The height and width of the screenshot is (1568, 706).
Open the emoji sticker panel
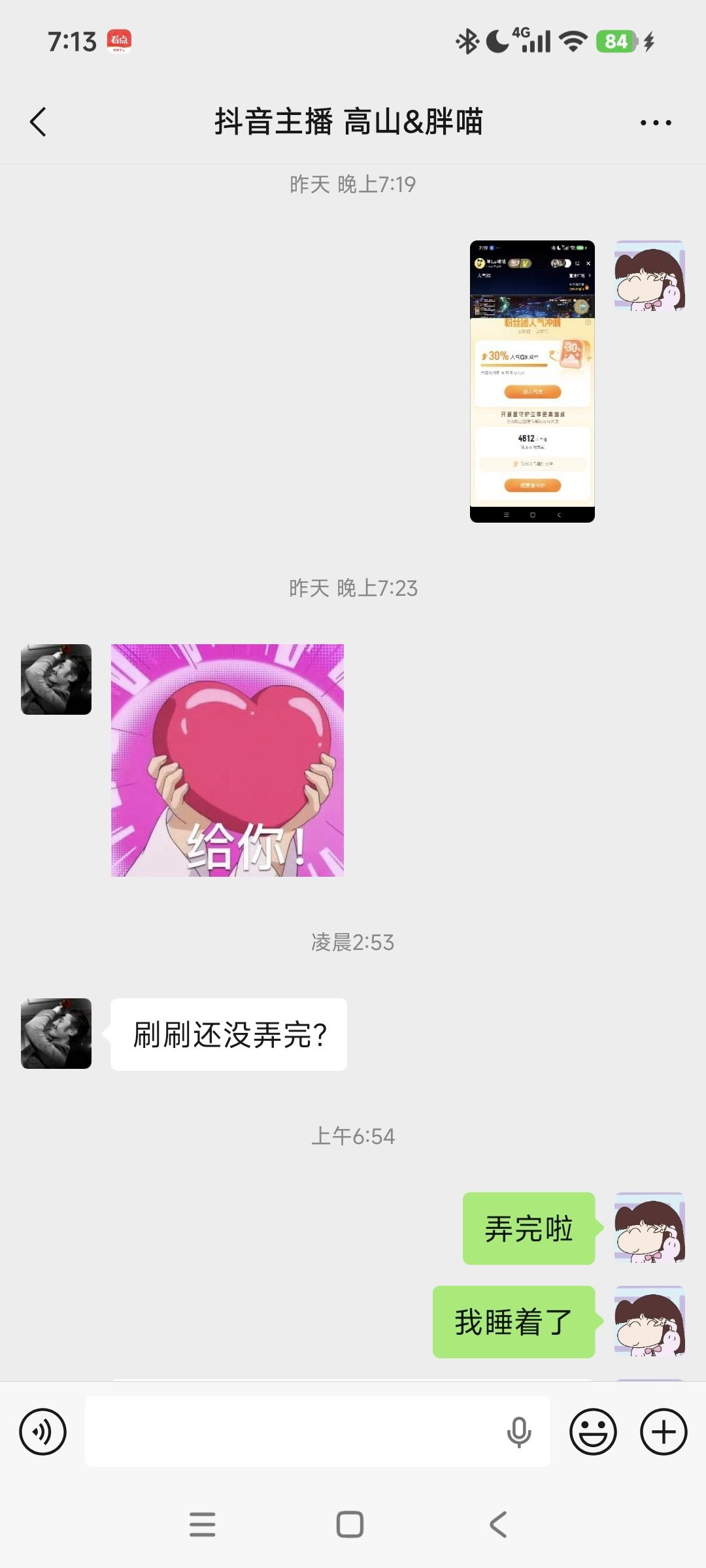tap(593, 1431)
